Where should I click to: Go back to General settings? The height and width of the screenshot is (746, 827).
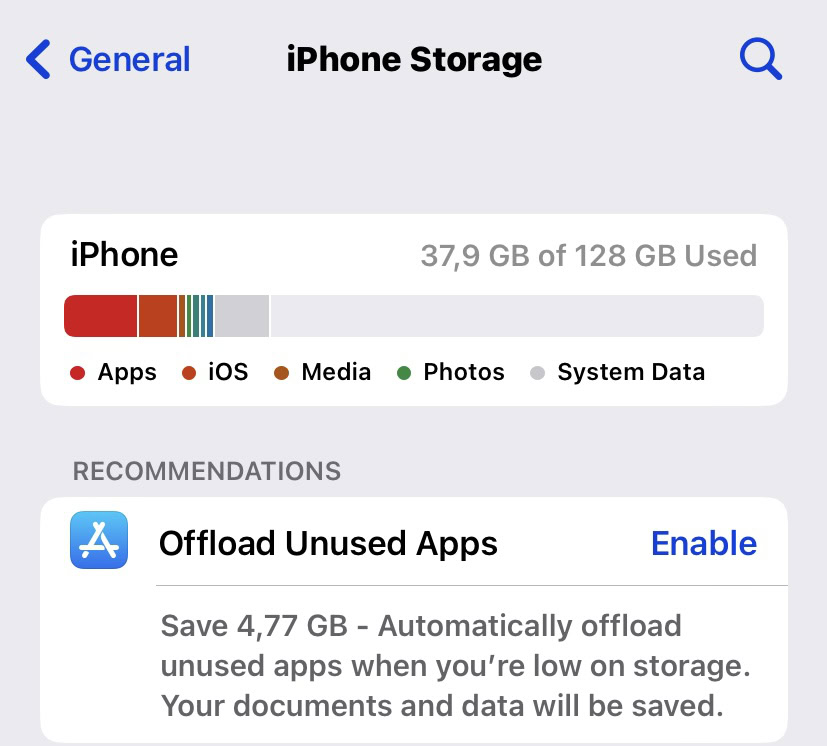[x=108, y=60]
